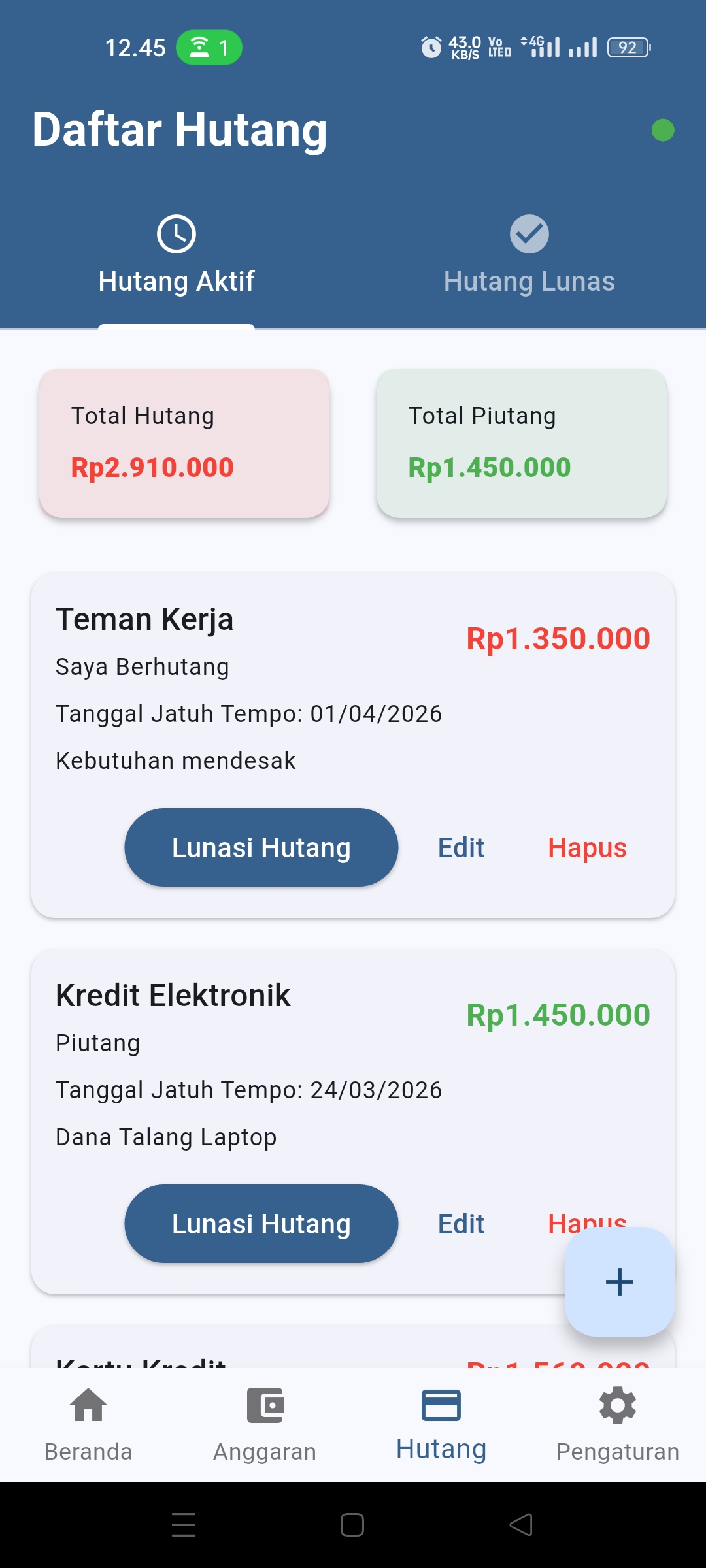Click Hapus on the Teman Kerja card
Screen dimensions: 706x1568
[x=587, y=847]
